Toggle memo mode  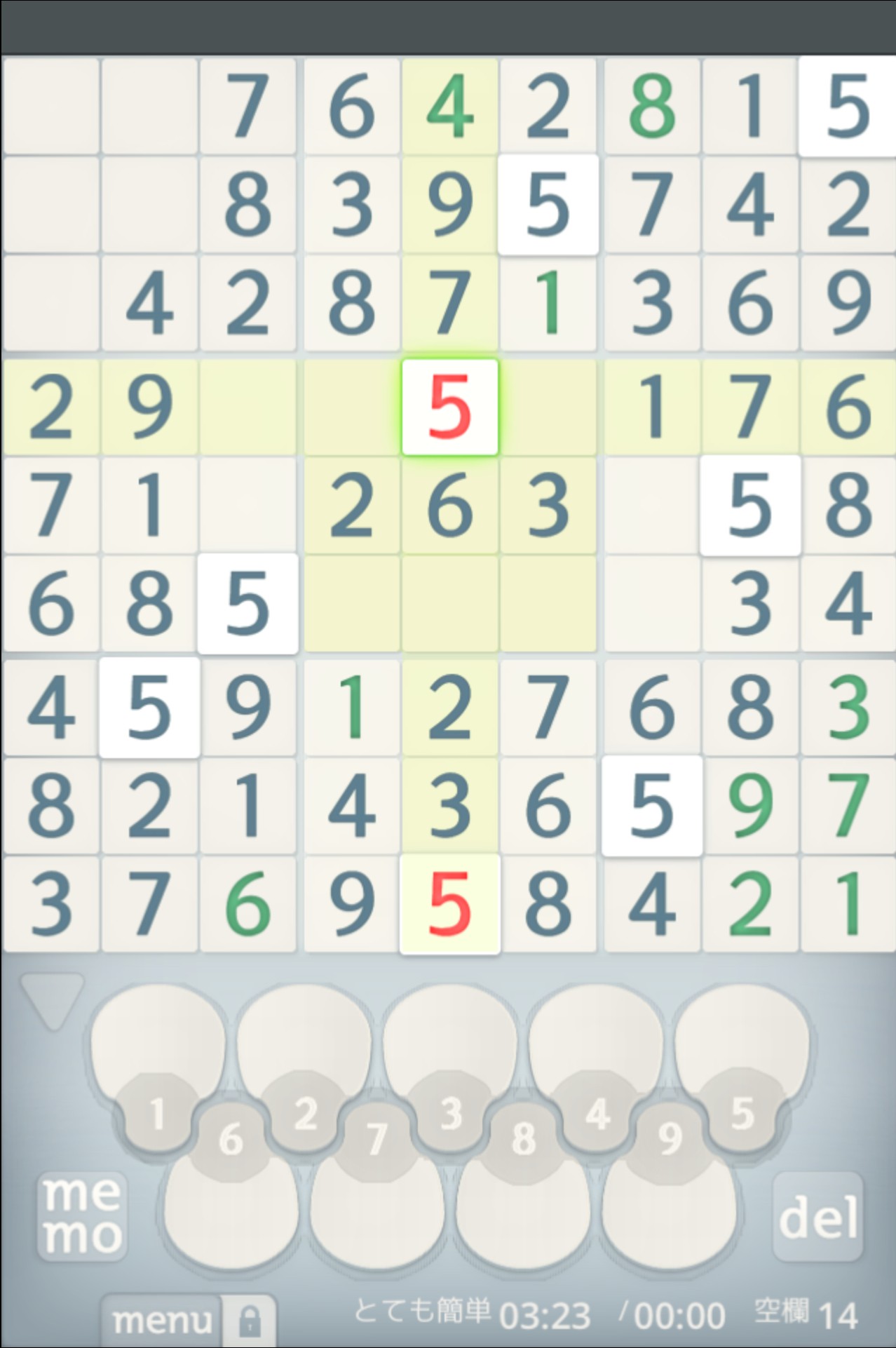click(x=82, y=1215)
